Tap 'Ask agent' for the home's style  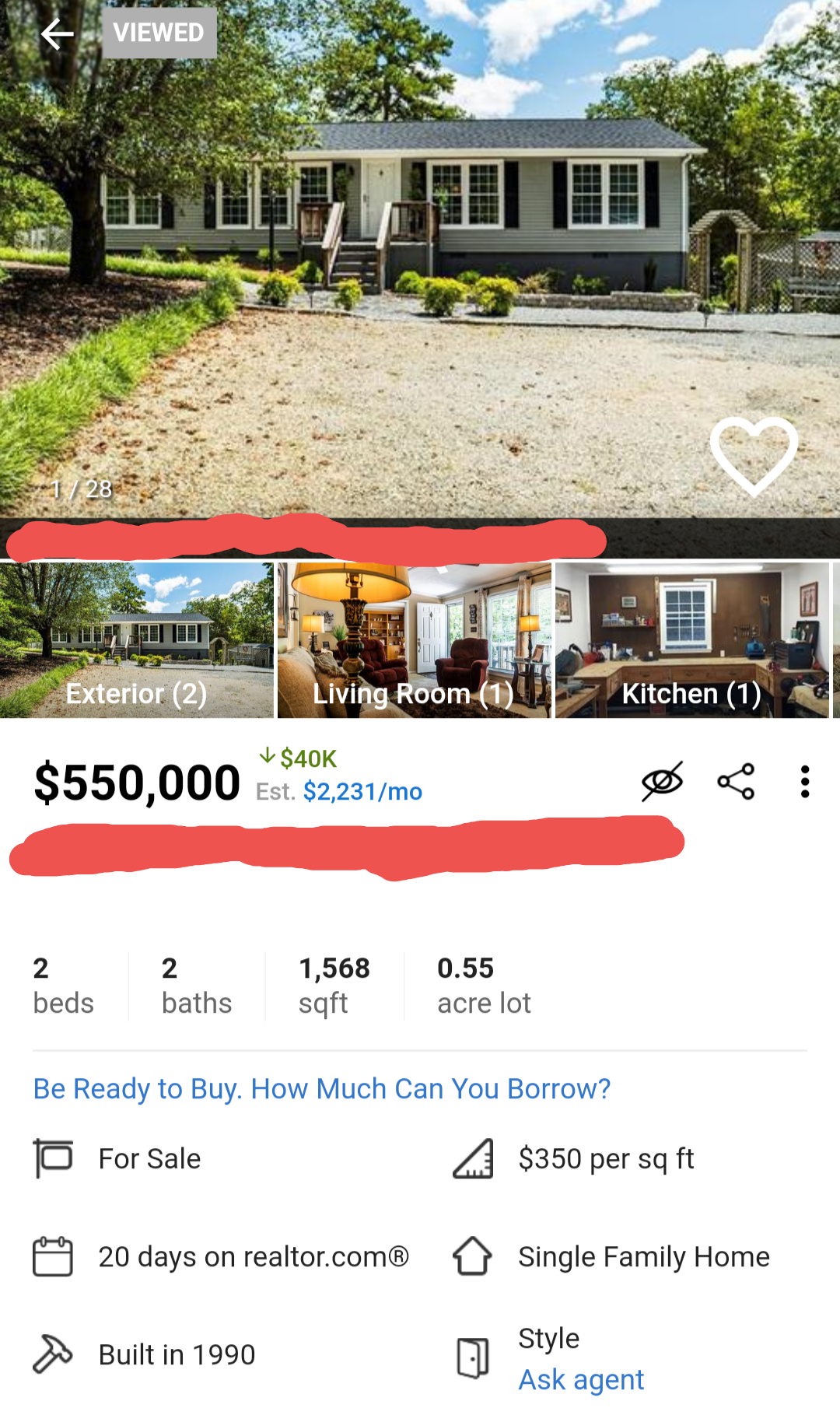tap(581, 1379)
